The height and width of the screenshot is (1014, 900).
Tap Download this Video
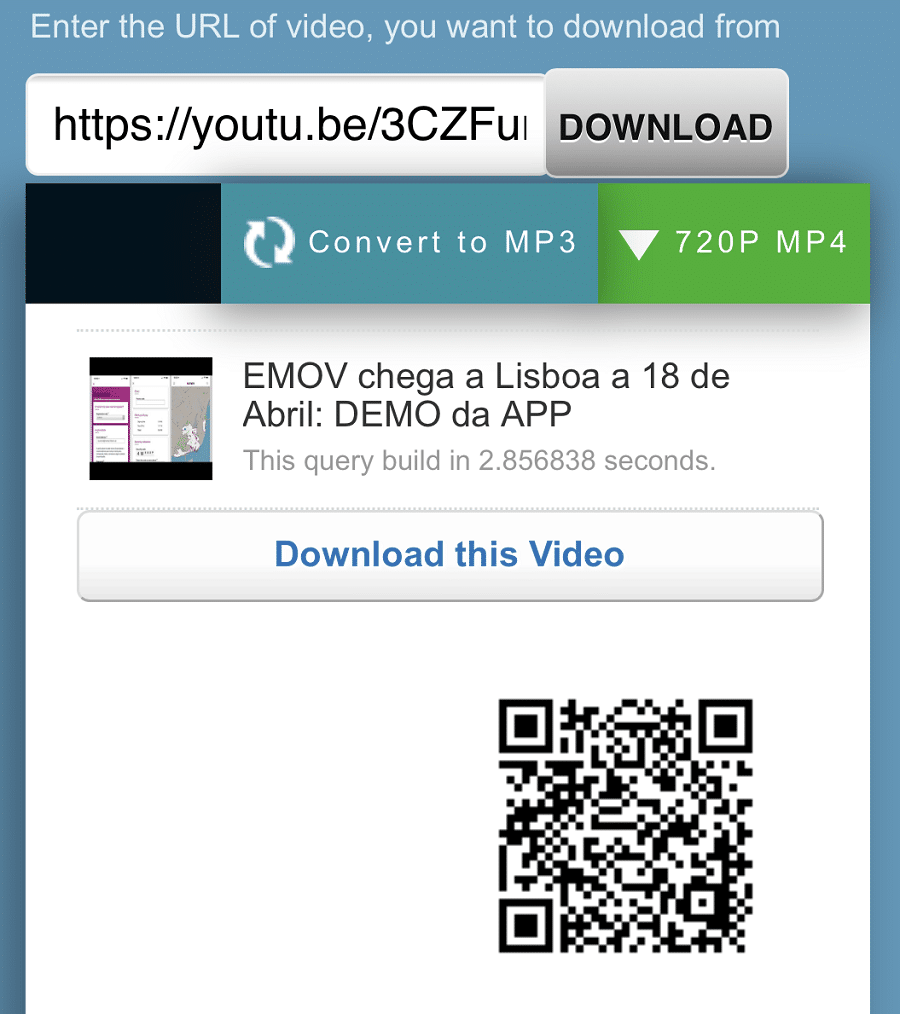(450, 555)
